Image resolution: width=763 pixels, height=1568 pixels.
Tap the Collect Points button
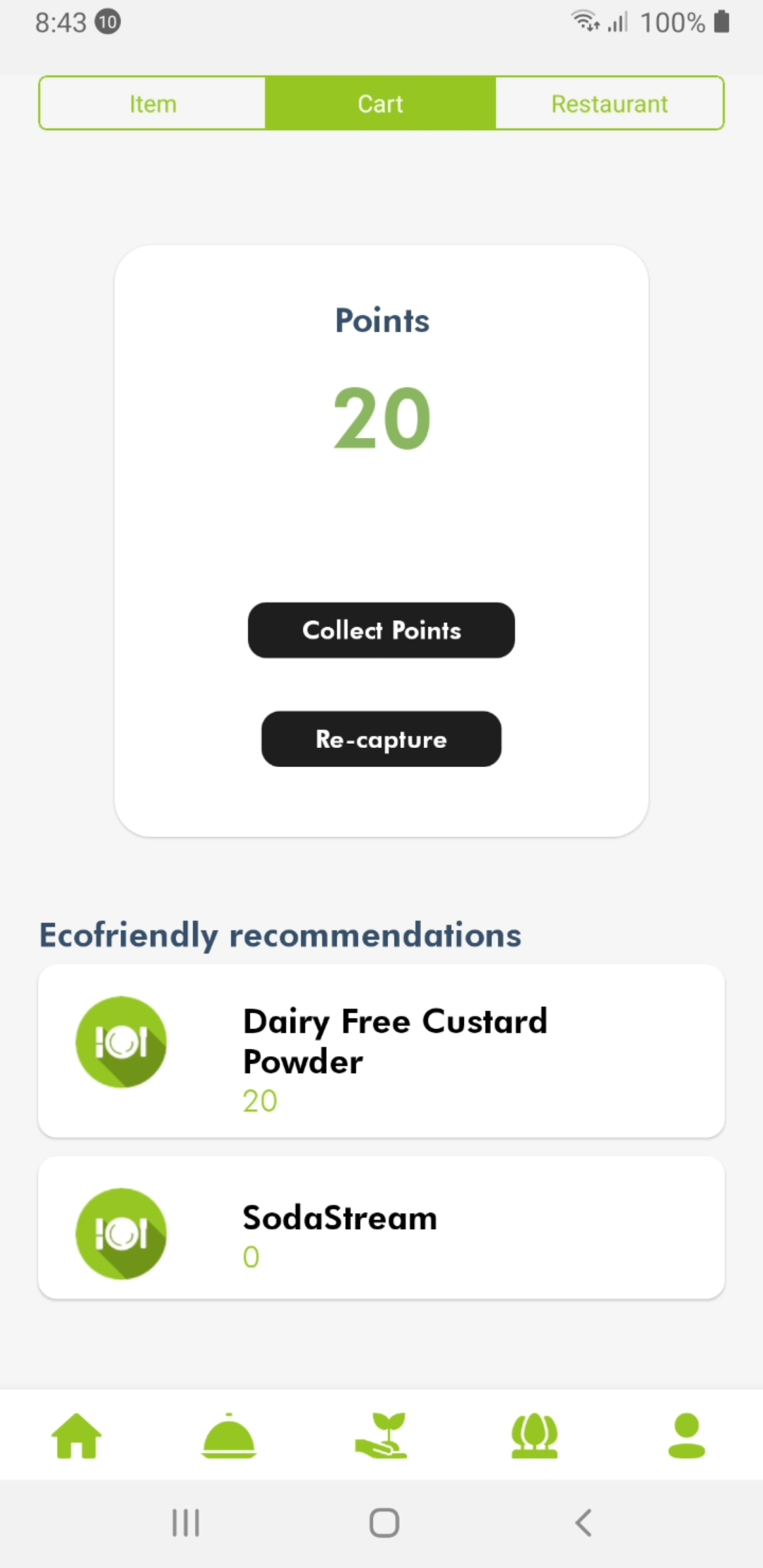tap(381, 630)
